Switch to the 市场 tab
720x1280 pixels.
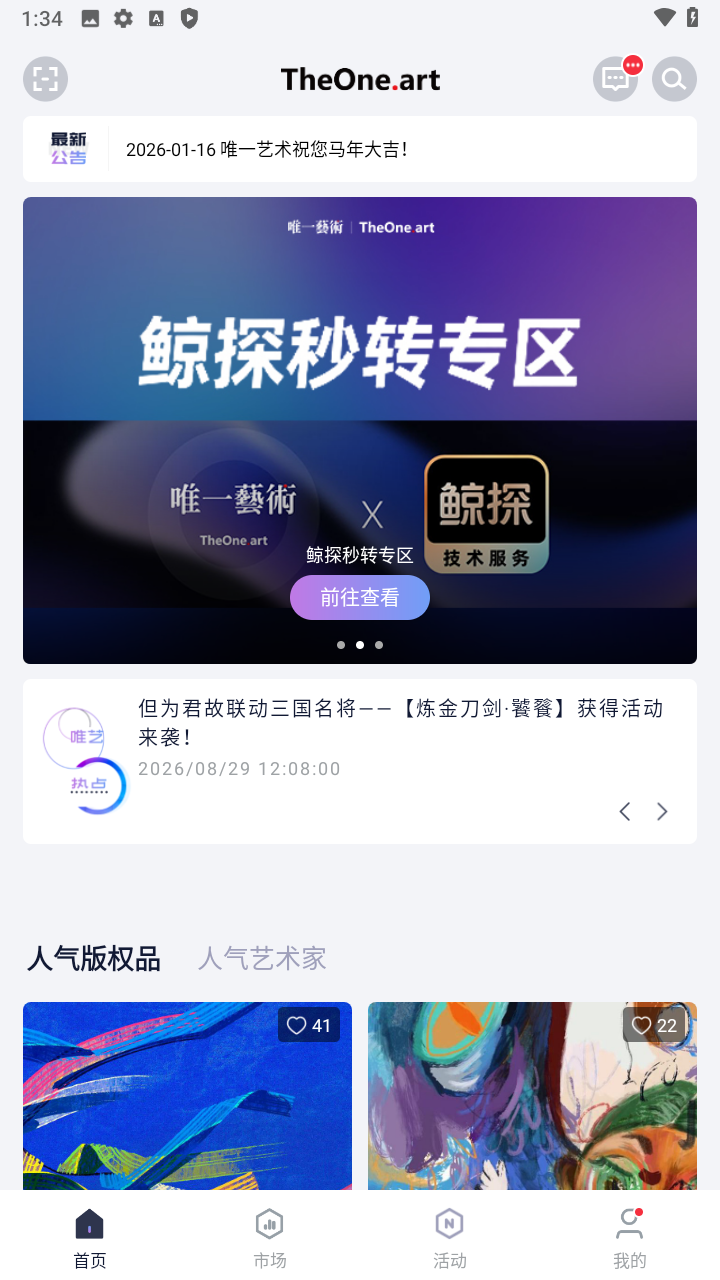coord(270,1238)
